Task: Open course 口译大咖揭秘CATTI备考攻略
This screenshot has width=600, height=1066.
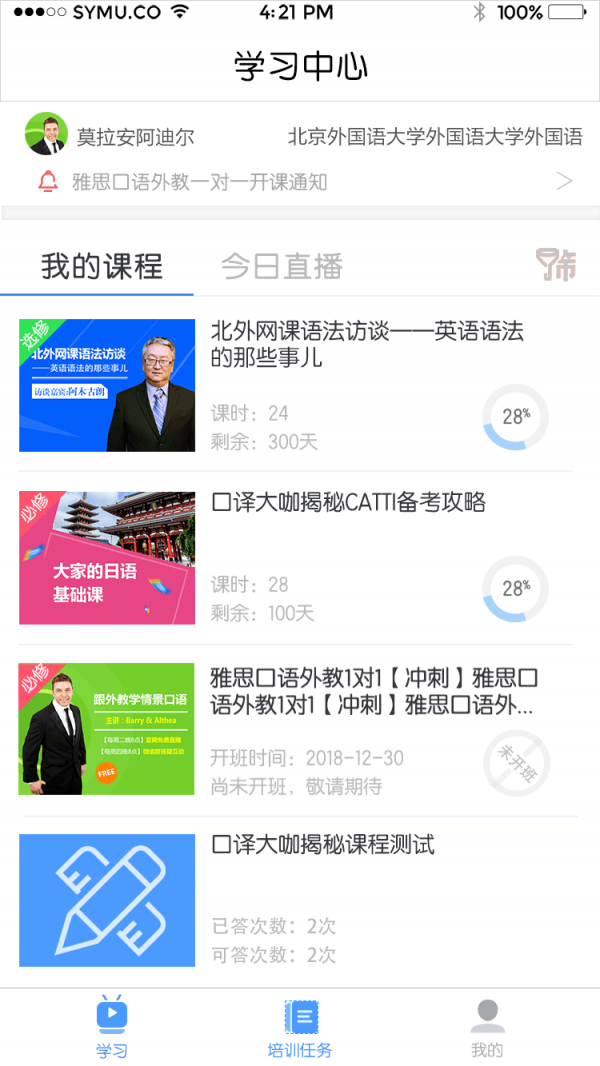Action: [x=349, y=503]
